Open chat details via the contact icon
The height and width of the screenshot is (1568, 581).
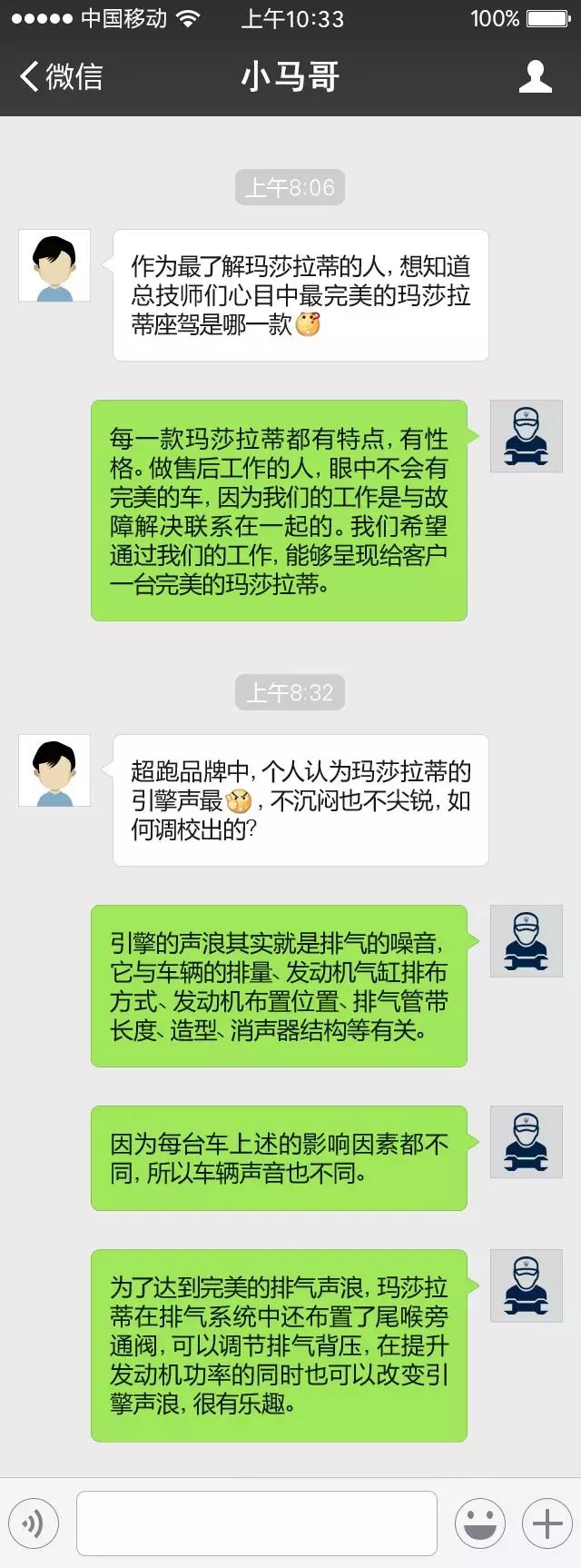point(535,77)
